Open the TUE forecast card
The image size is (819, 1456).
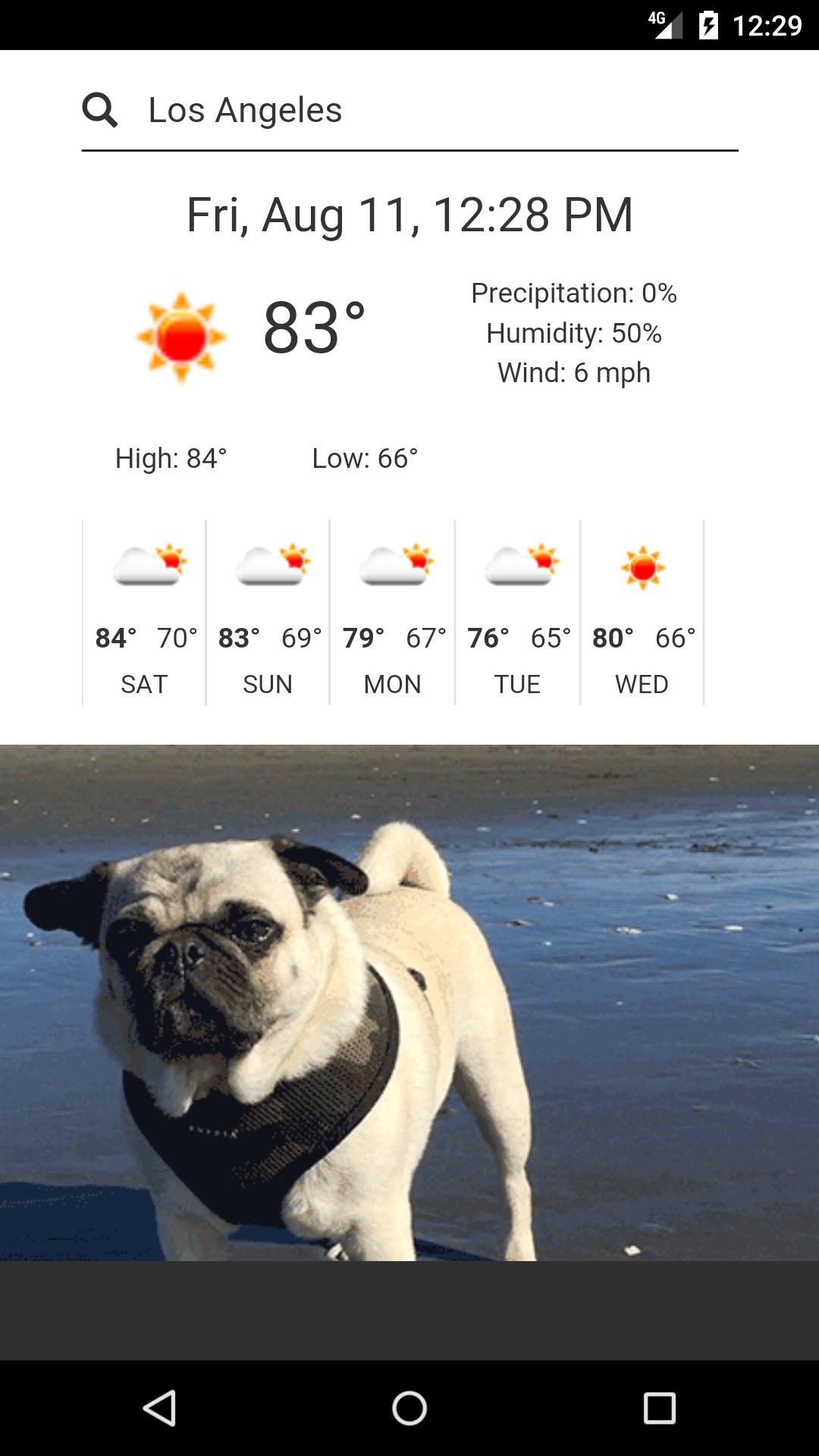(x=517, y=613)
